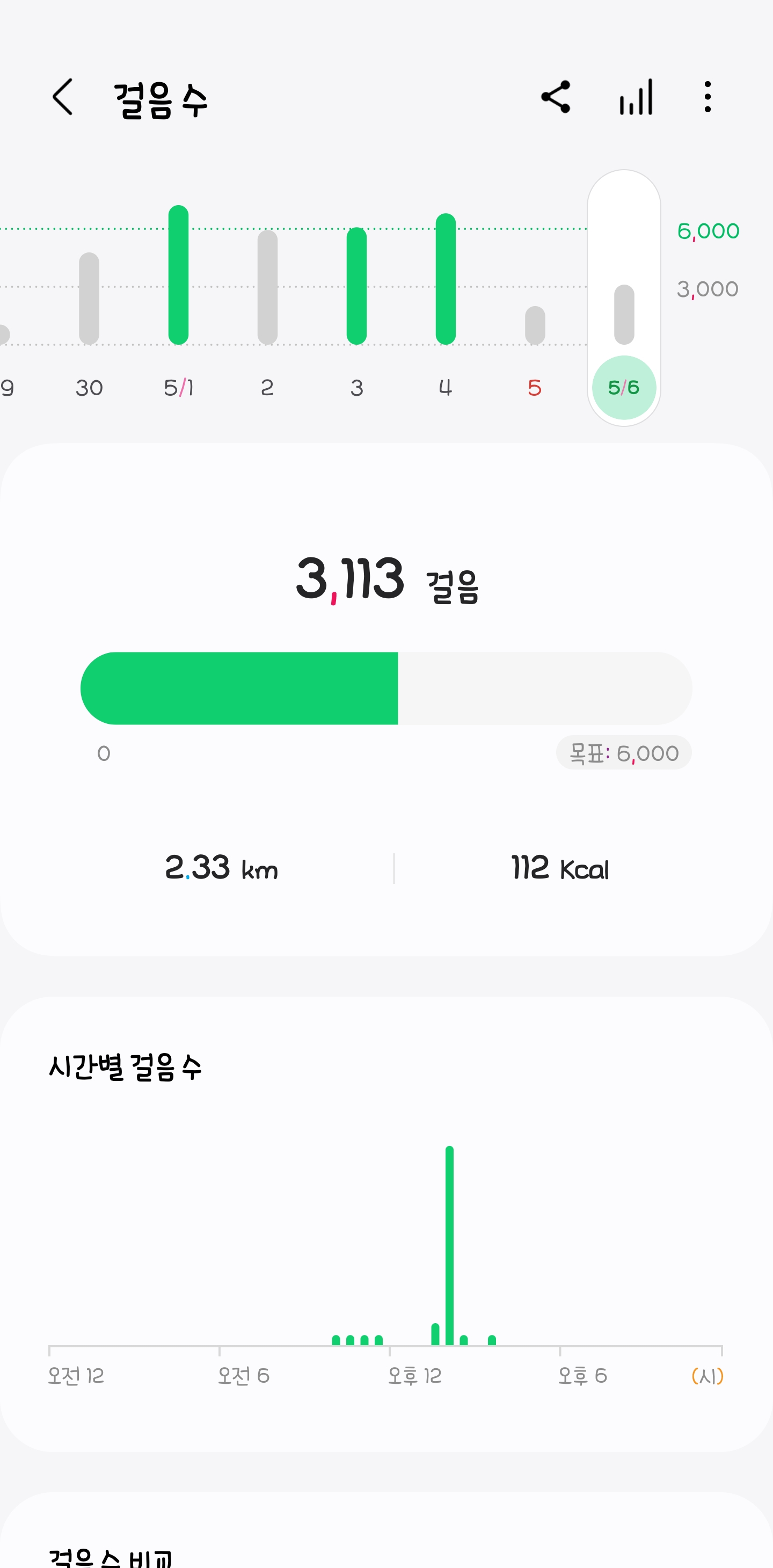The height and width of the screenshot is (1568, 773).
Task: Tap the 목표: 6,000 goal chip
Action: tap(623, 753)
